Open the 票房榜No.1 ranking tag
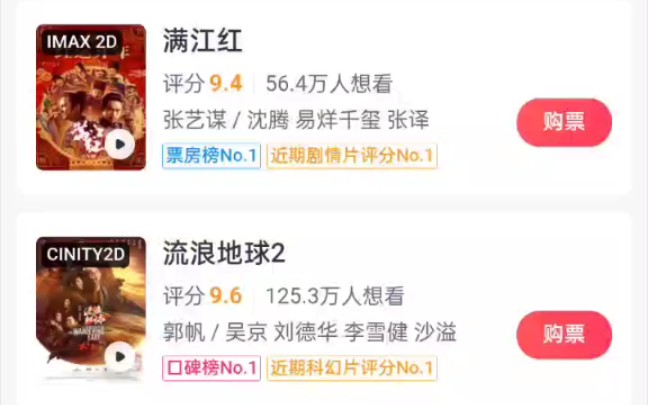Screen dimensions: 648x405 (211, 155)
